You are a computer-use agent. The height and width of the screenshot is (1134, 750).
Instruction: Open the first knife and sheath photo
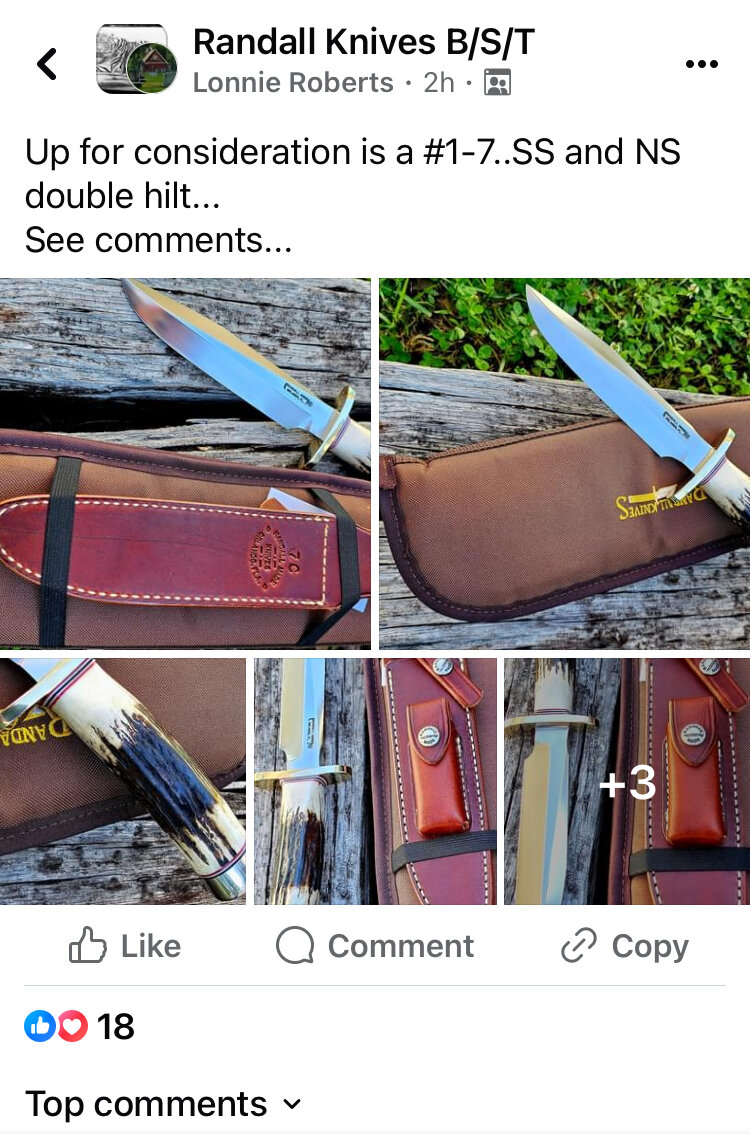pyautogui.click(x=185, y=463)
